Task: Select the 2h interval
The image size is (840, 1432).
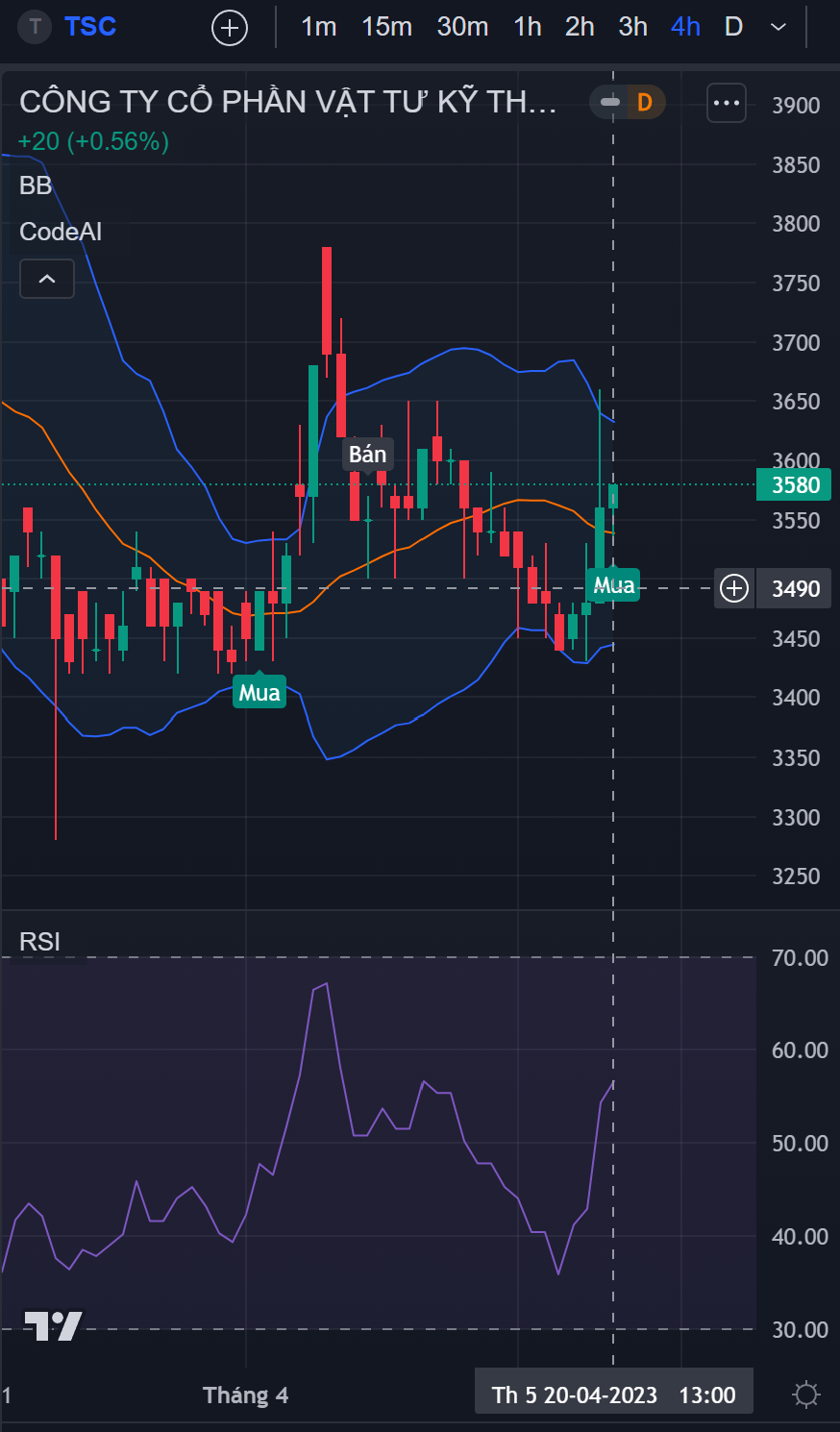Action: [580, 27]
